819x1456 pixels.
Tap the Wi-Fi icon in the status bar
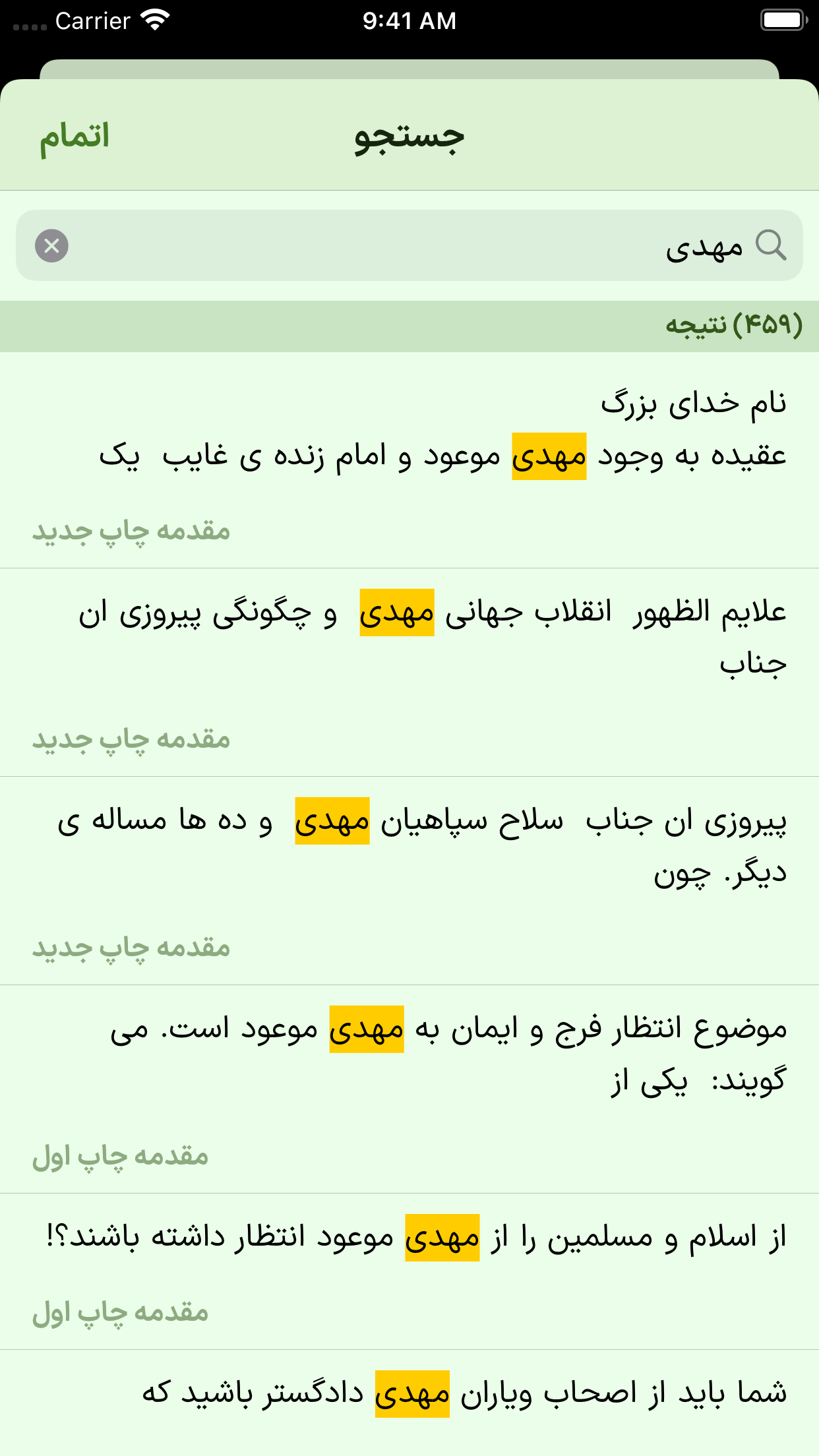click(154, 20)
